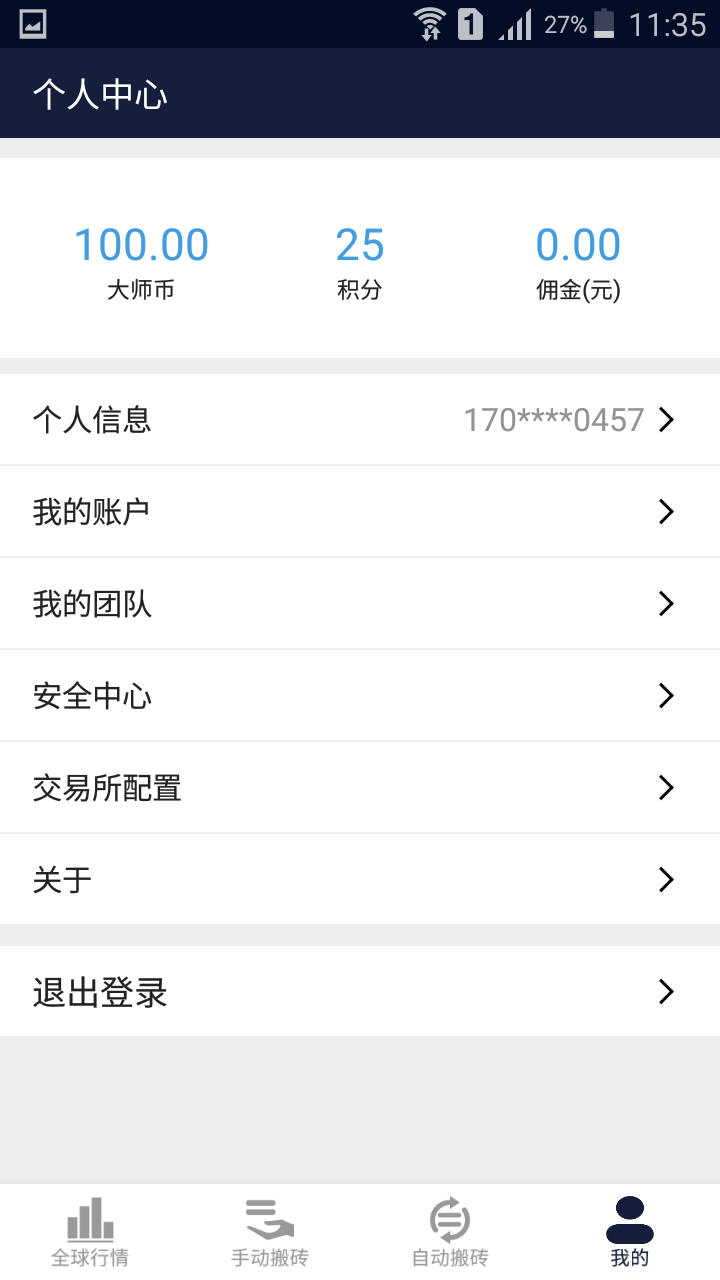Open the 个人信息 row
720x1280 pixels.
(360, 420)
